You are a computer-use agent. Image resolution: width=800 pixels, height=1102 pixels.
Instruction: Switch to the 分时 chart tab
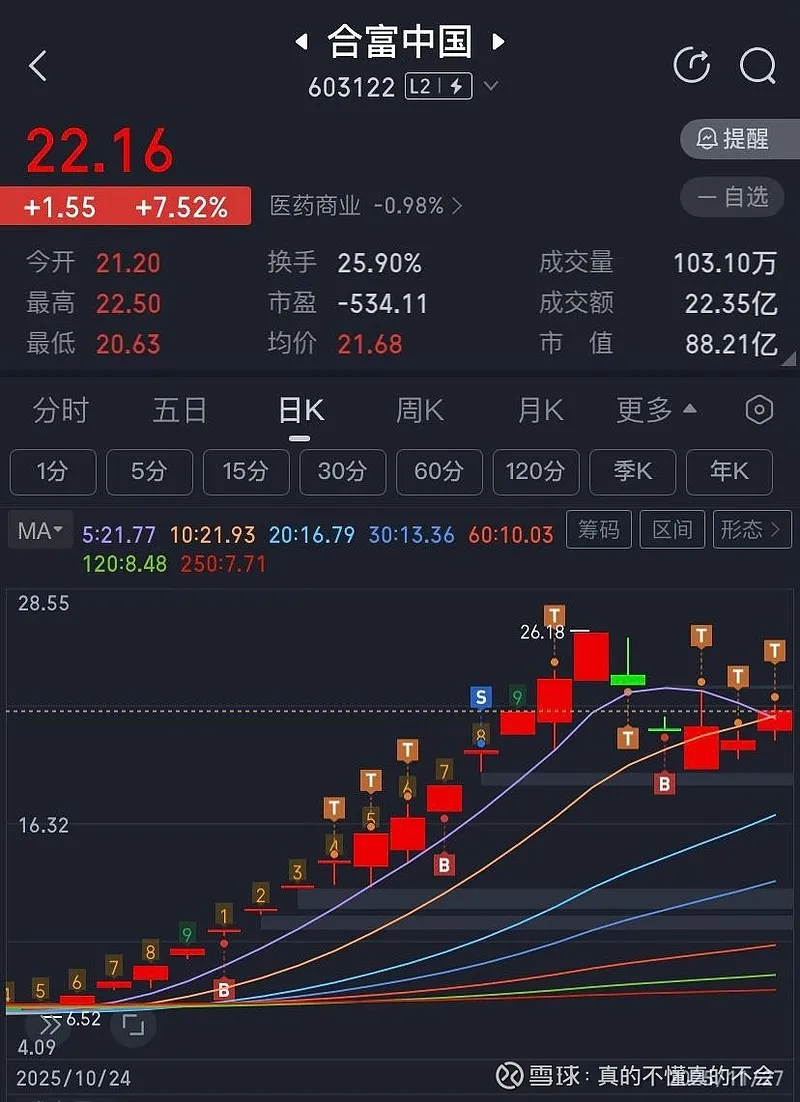[x=60, y=410]
